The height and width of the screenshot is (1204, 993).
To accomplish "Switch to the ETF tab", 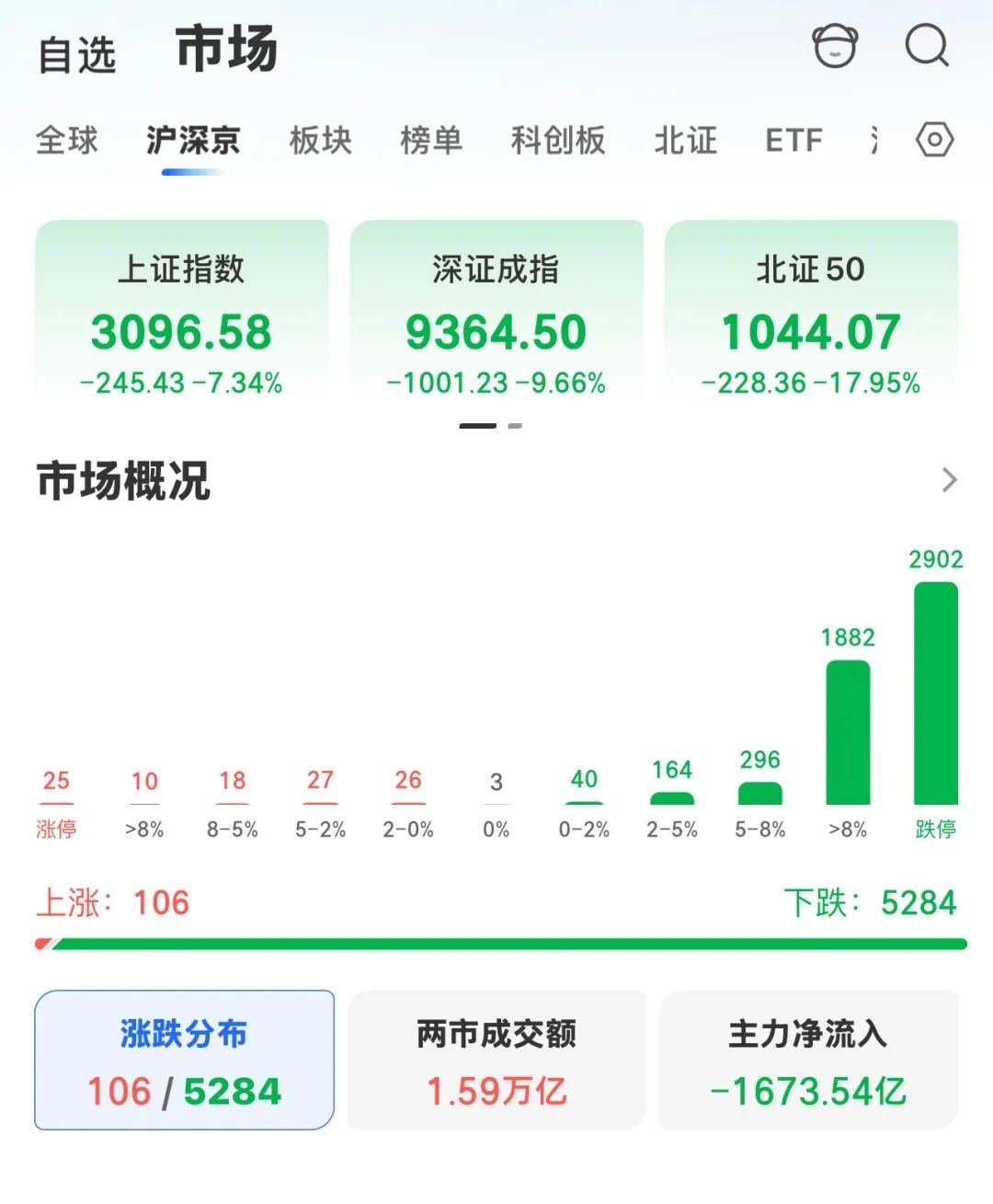I will (x=793, y=141).
